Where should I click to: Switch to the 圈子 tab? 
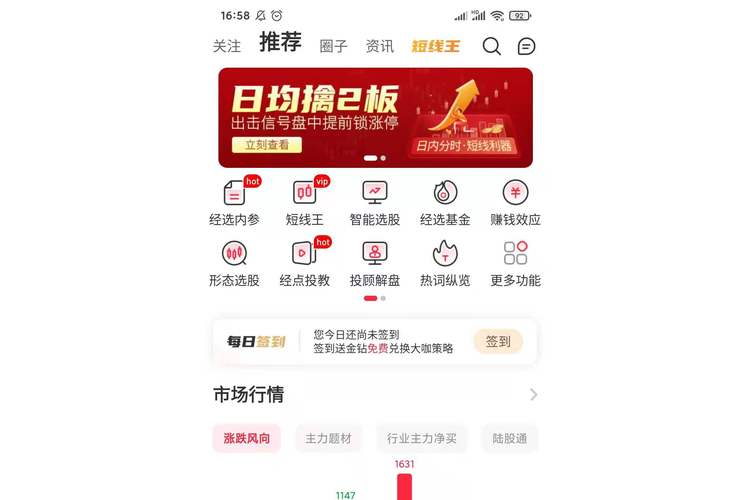[x=333, y=46]
